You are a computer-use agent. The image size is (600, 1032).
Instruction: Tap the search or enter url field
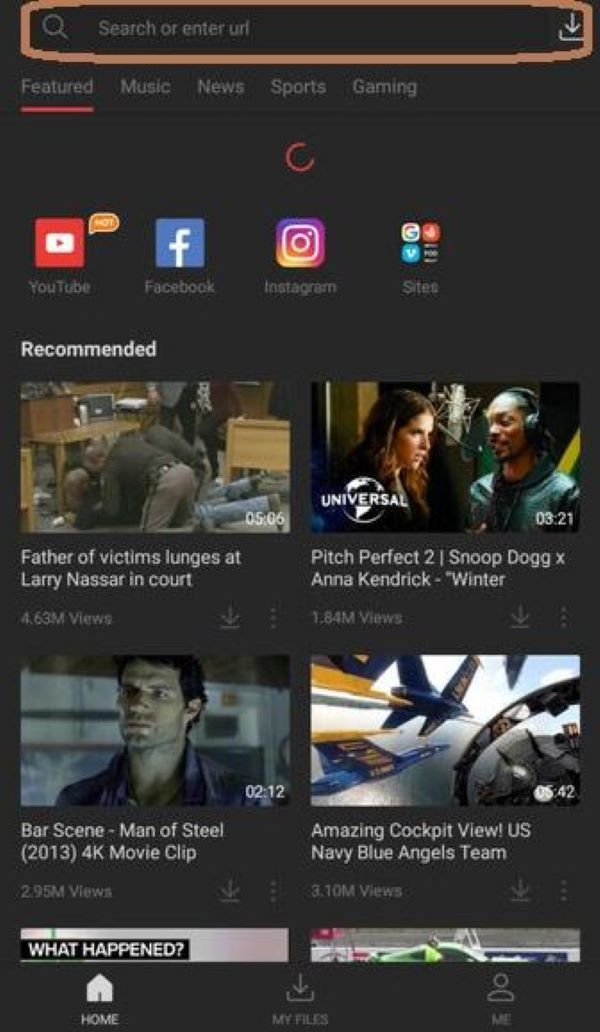300,29
